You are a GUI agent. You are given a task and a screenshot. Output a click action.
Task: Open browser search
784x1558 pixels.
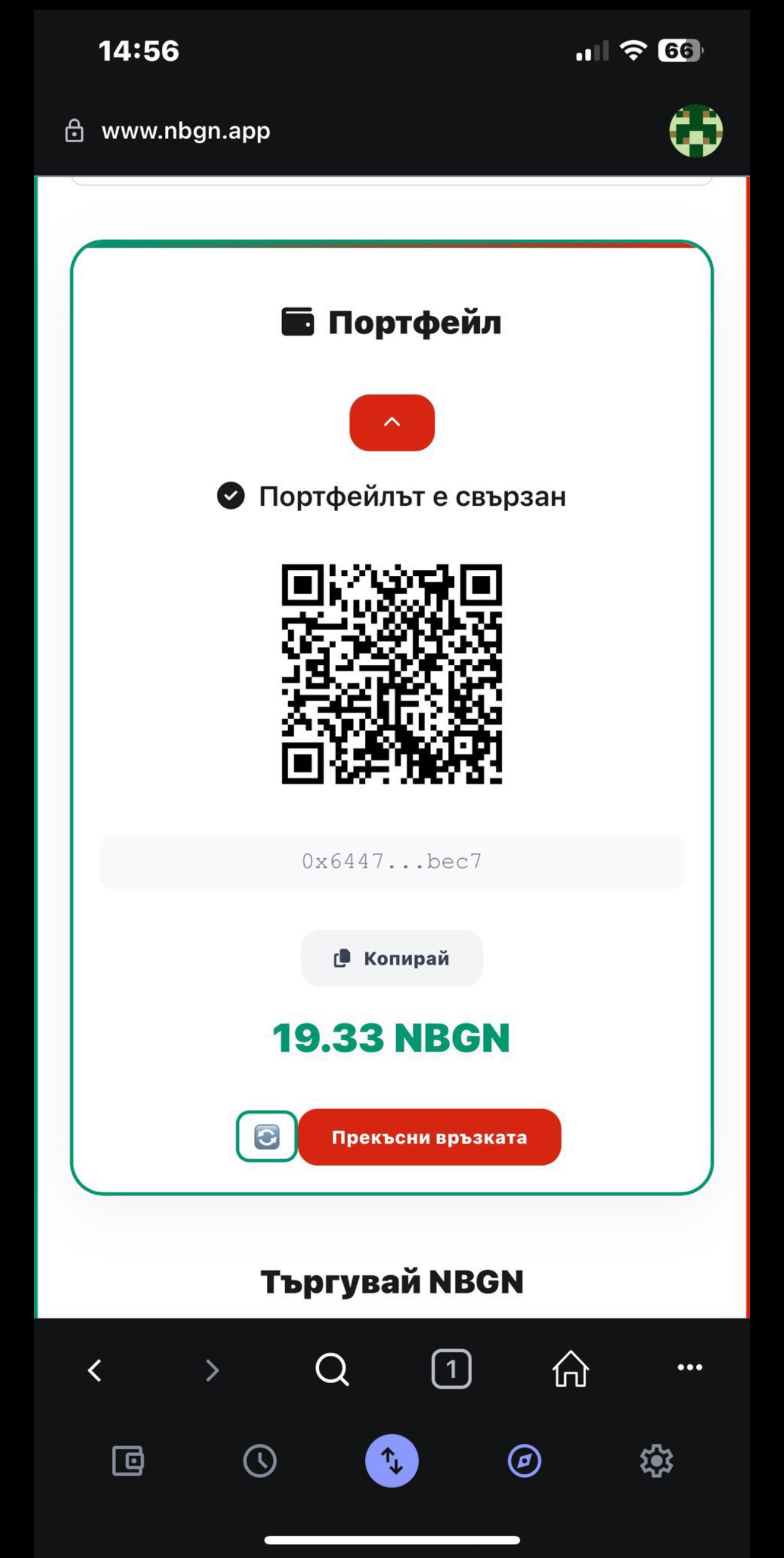coord(332,1370)
